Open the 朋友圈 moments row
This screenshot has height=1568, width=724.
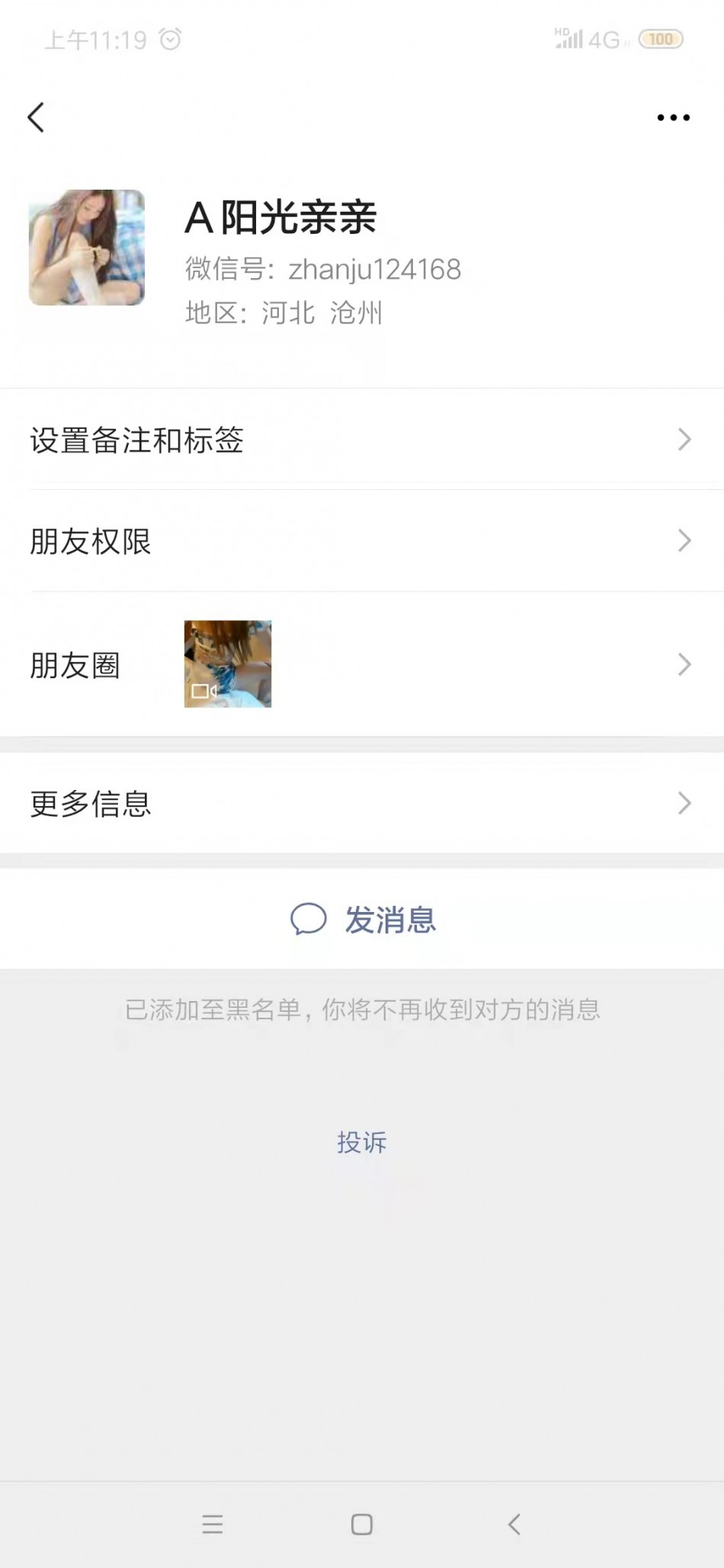362,664
